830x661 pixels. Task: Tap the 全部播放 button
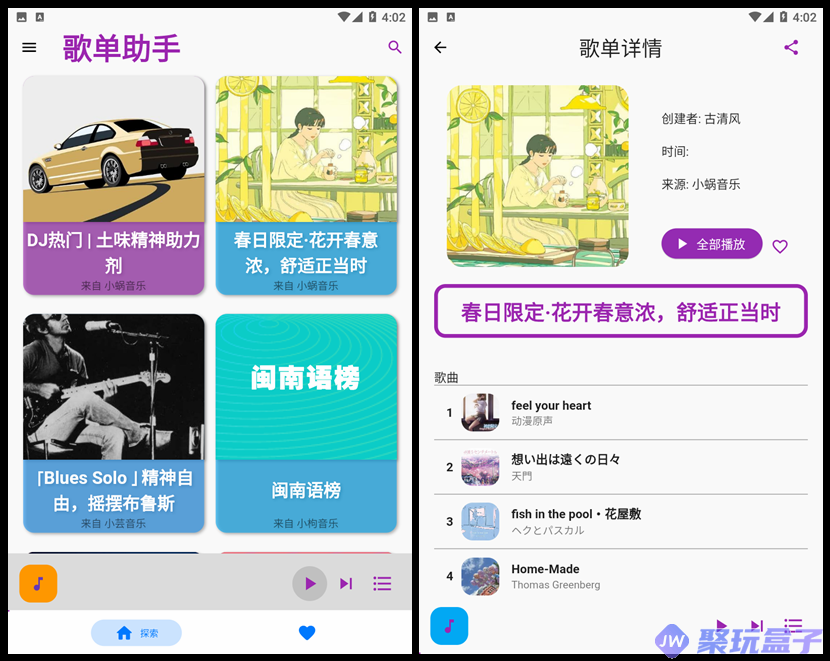pos(711,244)
